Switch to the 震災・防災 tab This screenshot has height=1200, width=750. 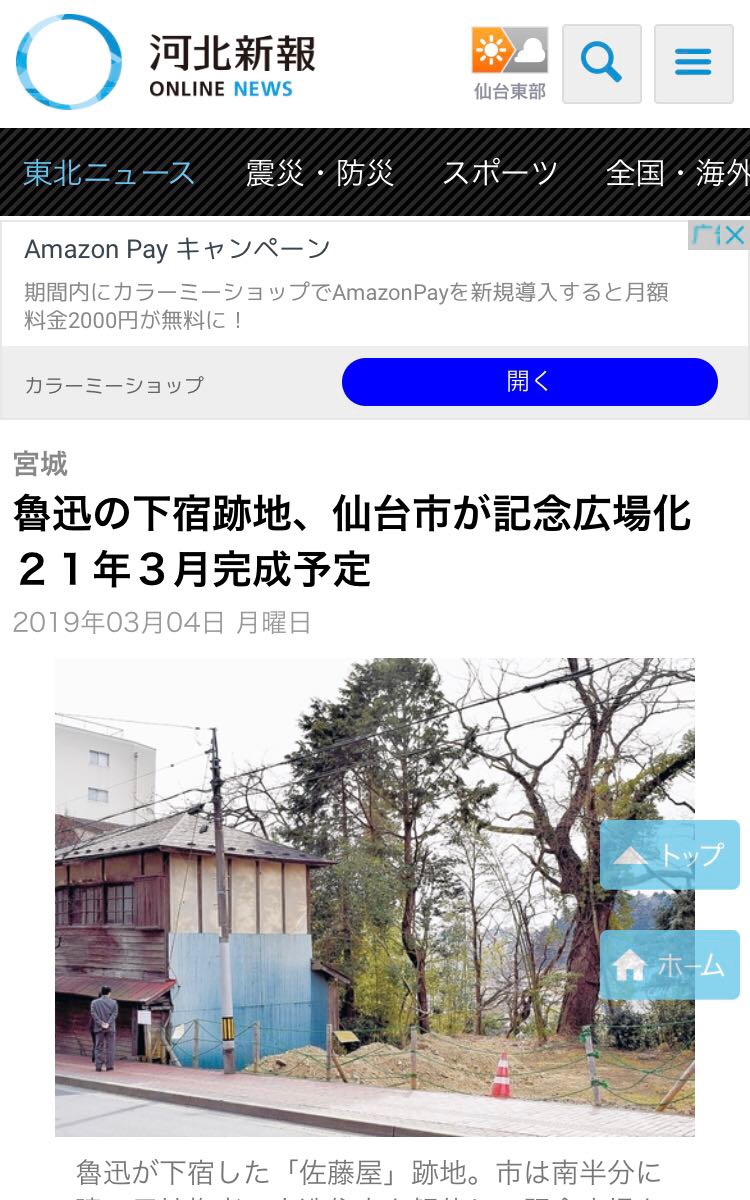pos(320,173)
